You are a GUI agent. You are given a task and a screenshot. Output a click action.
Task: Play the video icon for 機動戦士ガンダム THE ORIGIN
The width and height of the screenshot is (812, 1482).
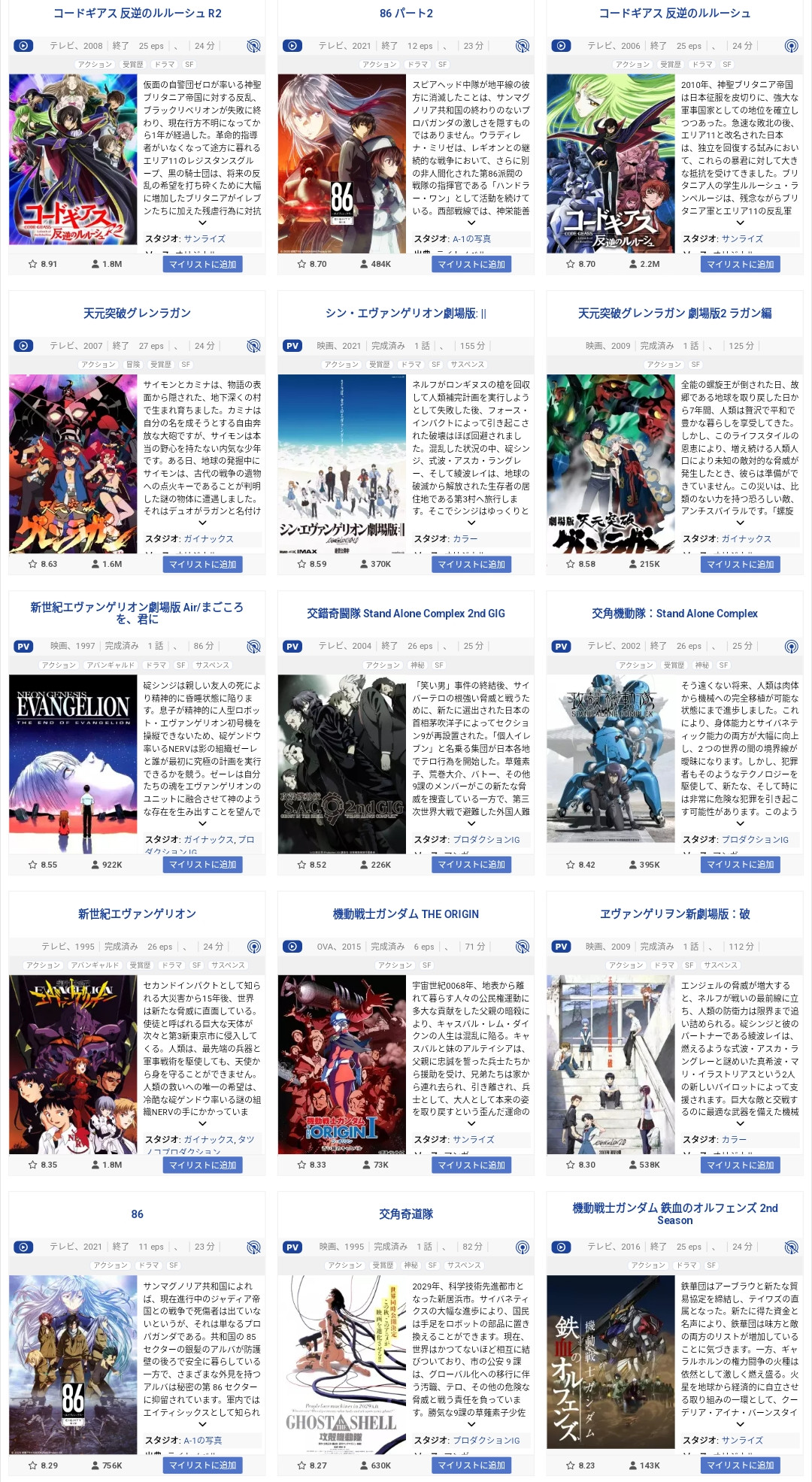point(292,947)
